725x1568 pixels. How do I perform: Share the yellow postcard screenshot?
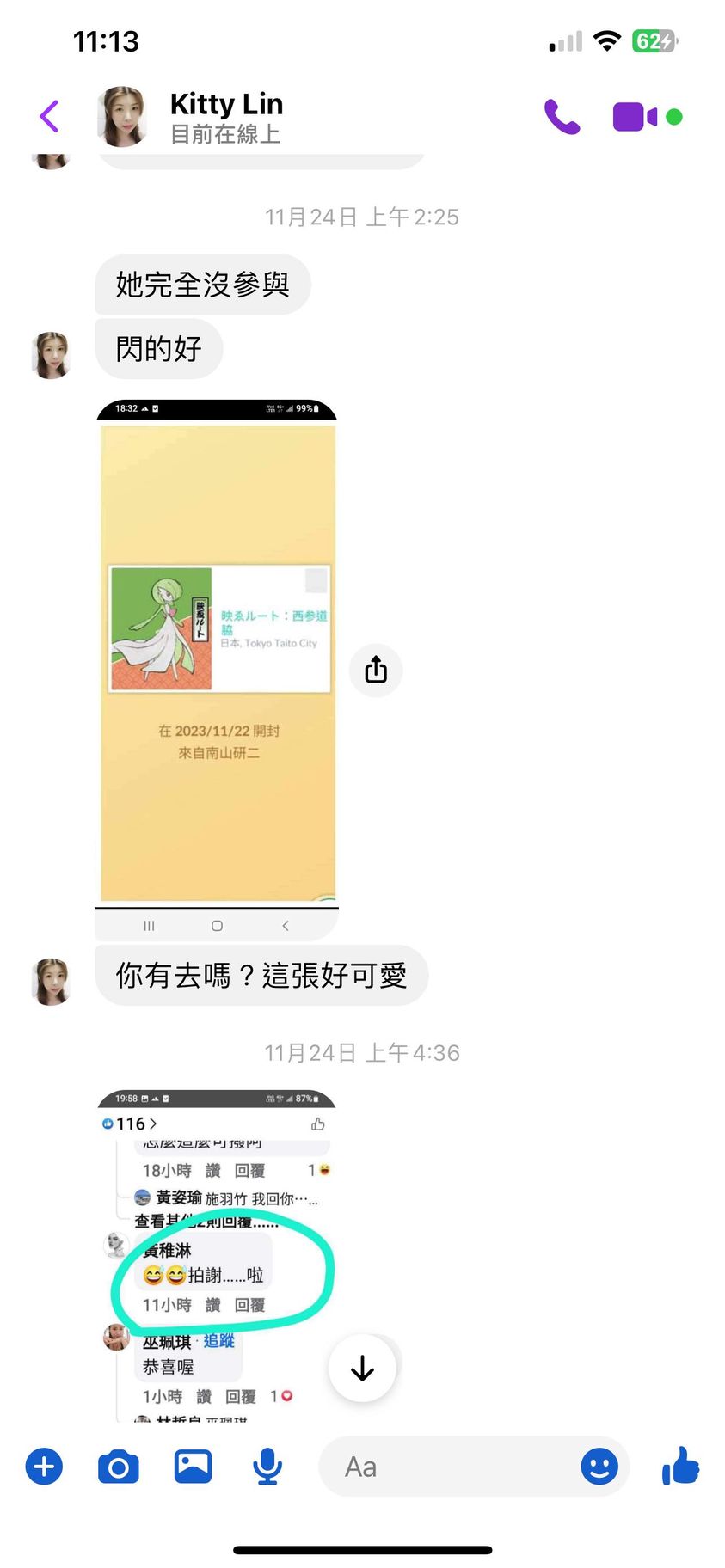376,670
